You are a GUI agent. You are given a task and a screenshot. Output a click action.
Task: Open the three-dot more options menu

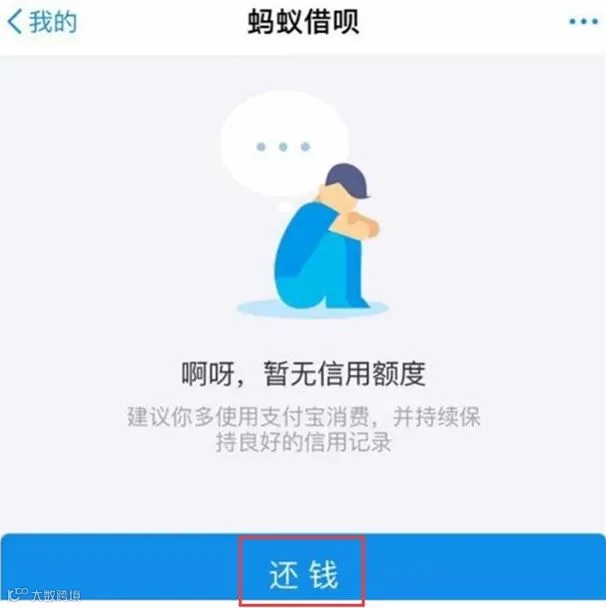[x=583, y=22]
